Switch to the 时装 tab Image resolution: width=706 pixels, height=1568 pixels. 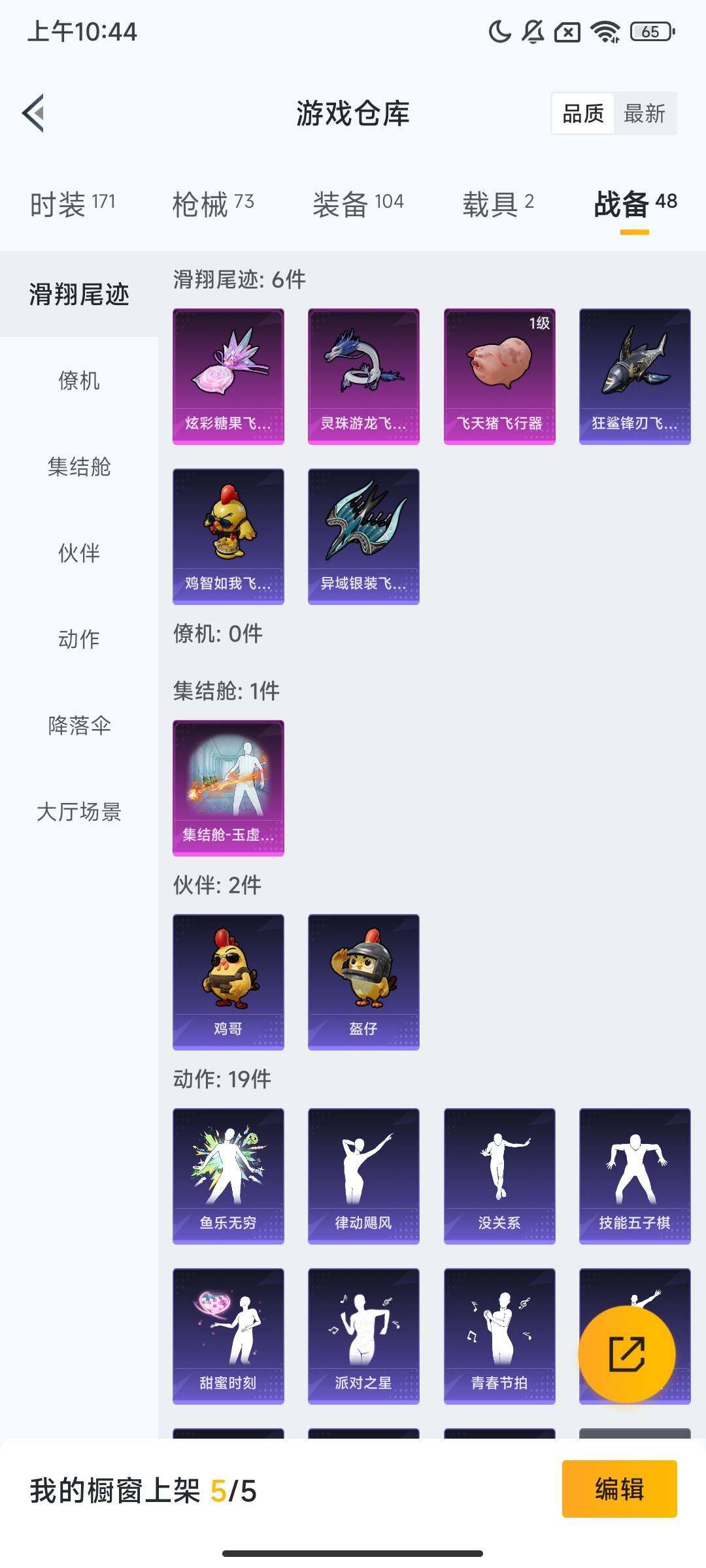click(72, 204)
